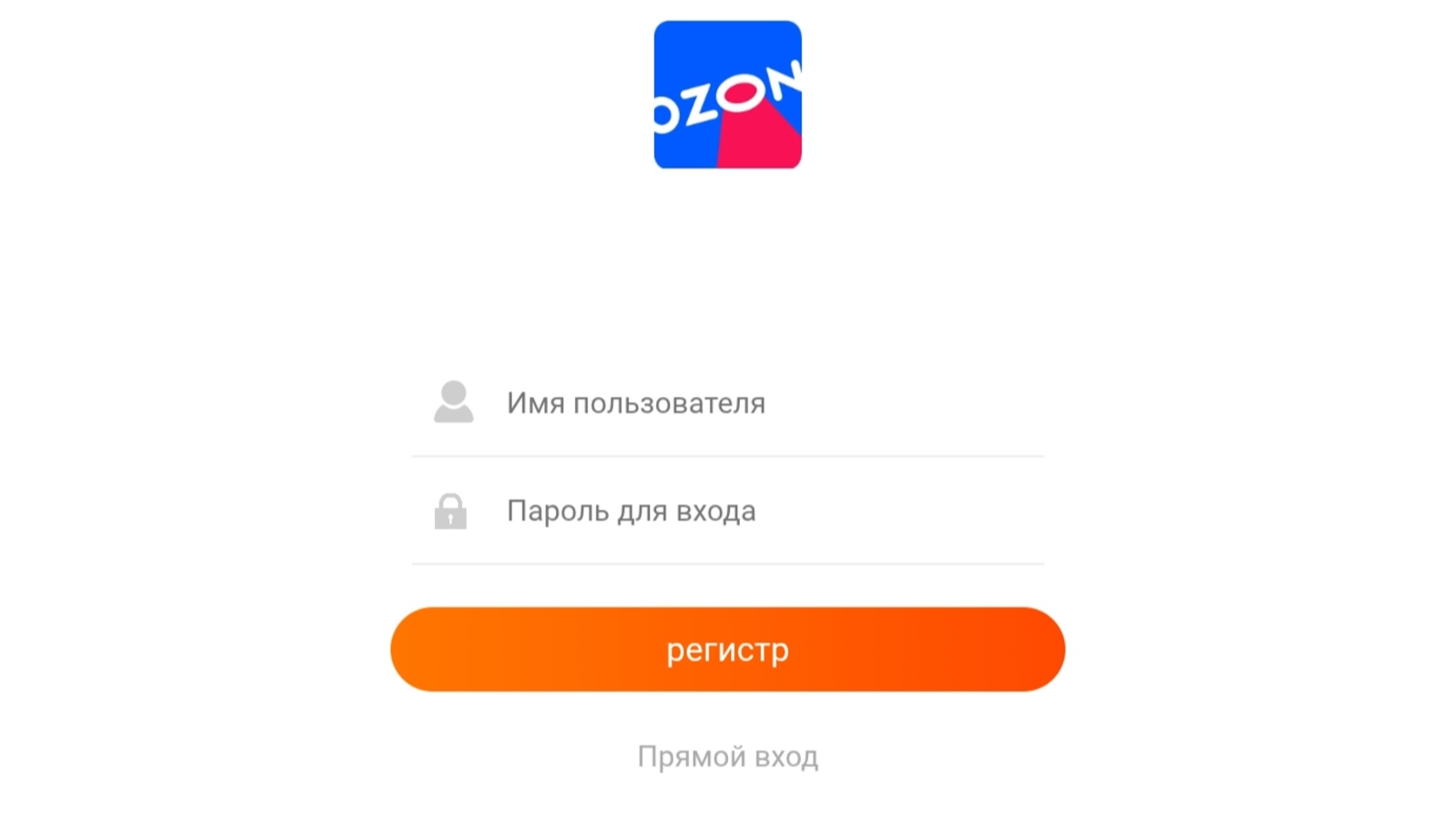Open the Прямой вход link
1456x819 pixels.
tap(727, 756)
